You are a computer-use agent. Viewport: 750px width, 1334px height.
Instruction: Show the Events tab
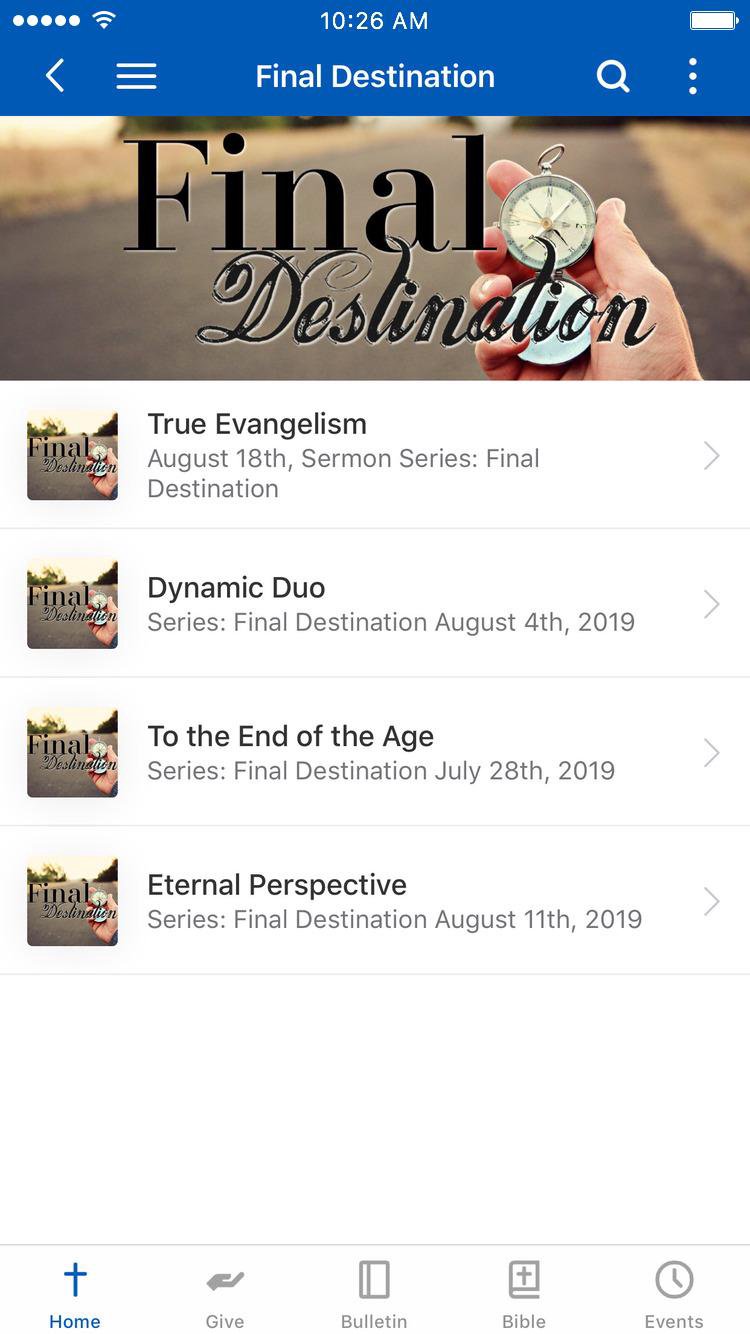pyautogui.click(x=674, y=1292)
